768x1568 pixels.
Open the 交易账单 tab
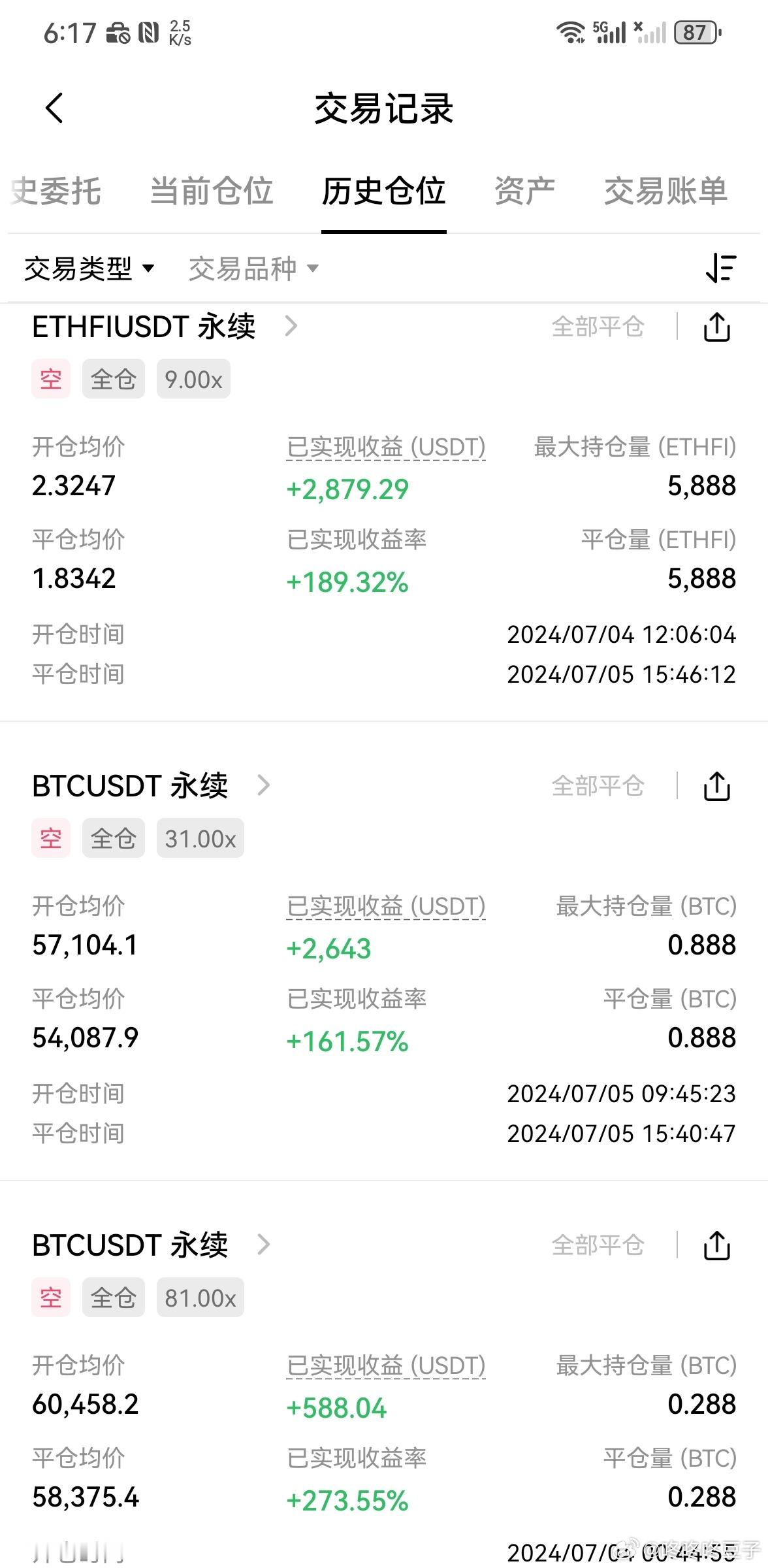(x=665, y=191)
